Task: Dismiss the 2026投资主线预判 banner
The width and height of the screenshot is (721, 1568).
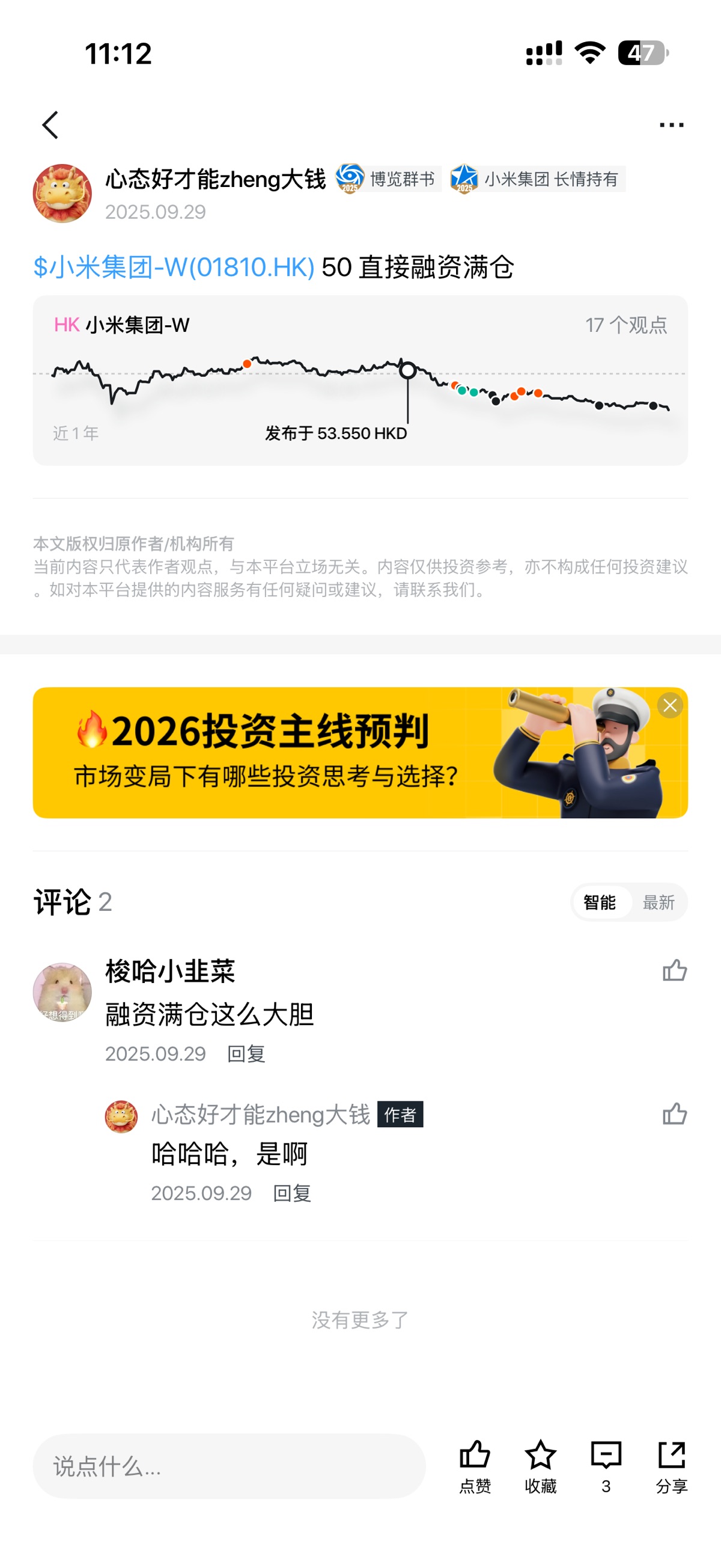Action: (670, 705)
